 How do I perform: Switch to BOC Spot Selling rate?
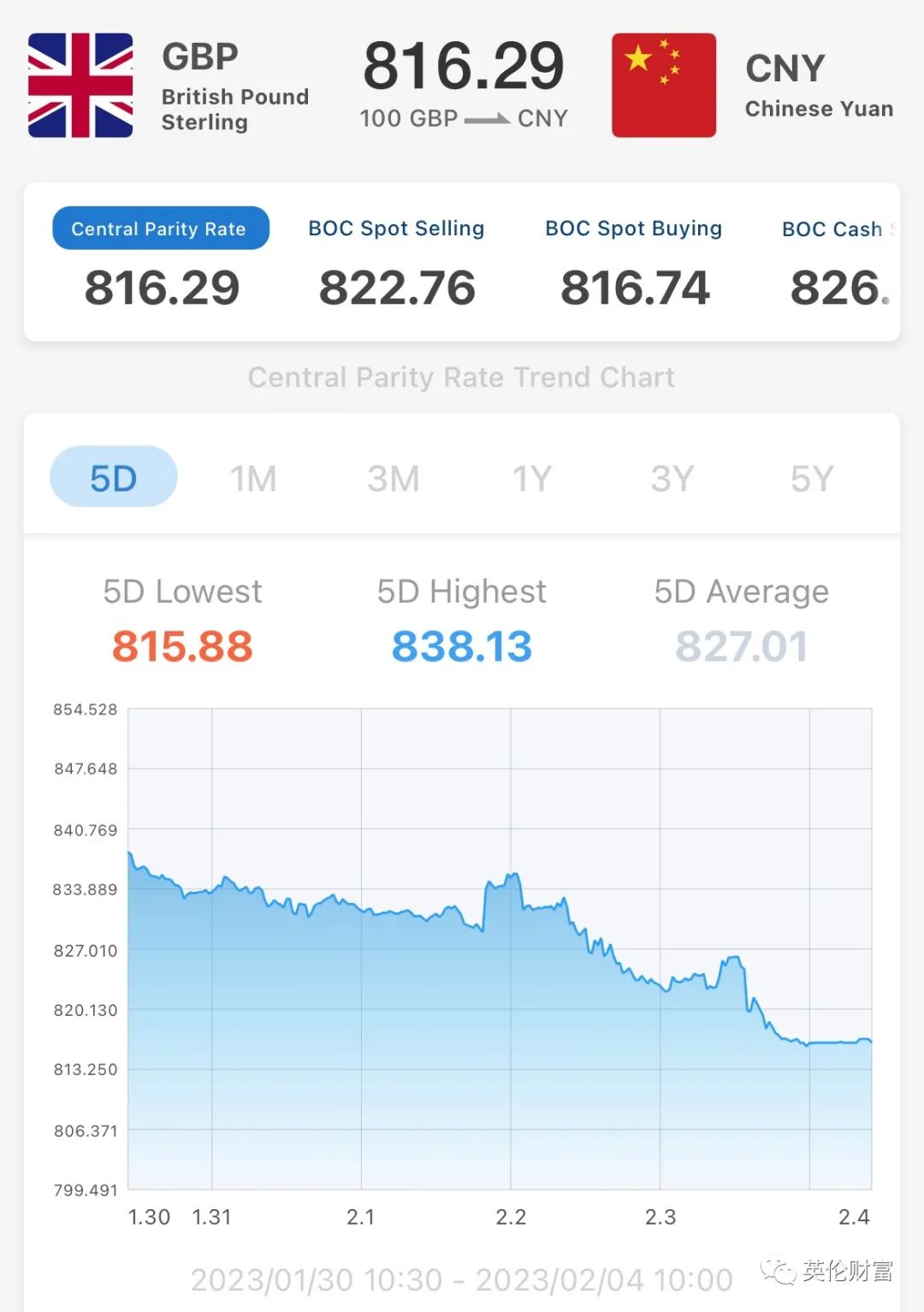point(396,229)
